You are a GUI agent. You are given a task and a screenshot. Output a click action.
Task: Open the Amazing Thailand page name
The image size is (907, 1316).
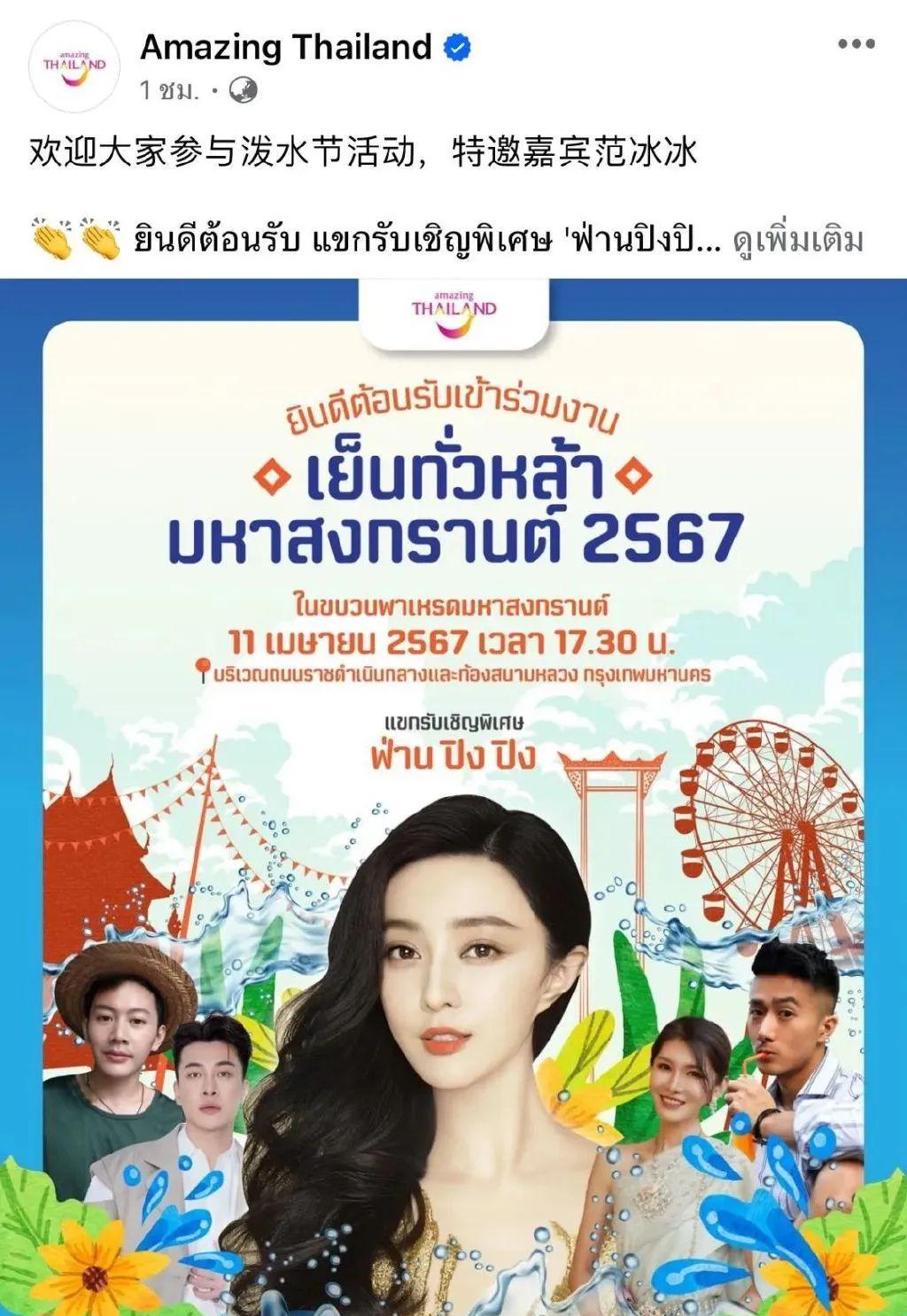click(x=285, y=47)
